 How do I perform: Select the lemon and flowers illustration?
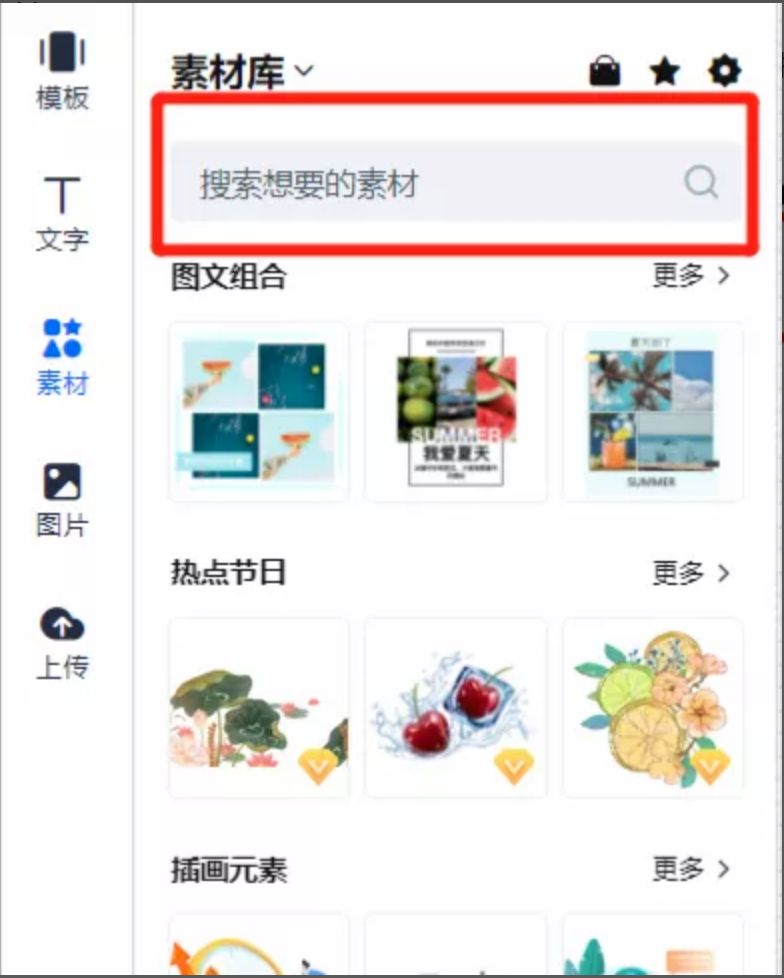pyautogui.click(x=652, y=707)
